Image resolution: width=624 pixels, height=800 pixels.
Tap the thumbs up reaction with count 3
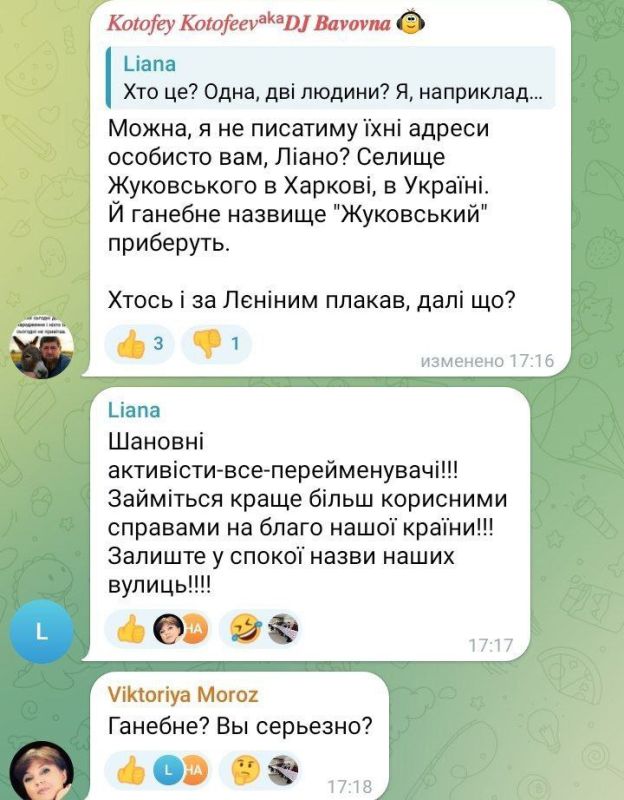(141, 345)
